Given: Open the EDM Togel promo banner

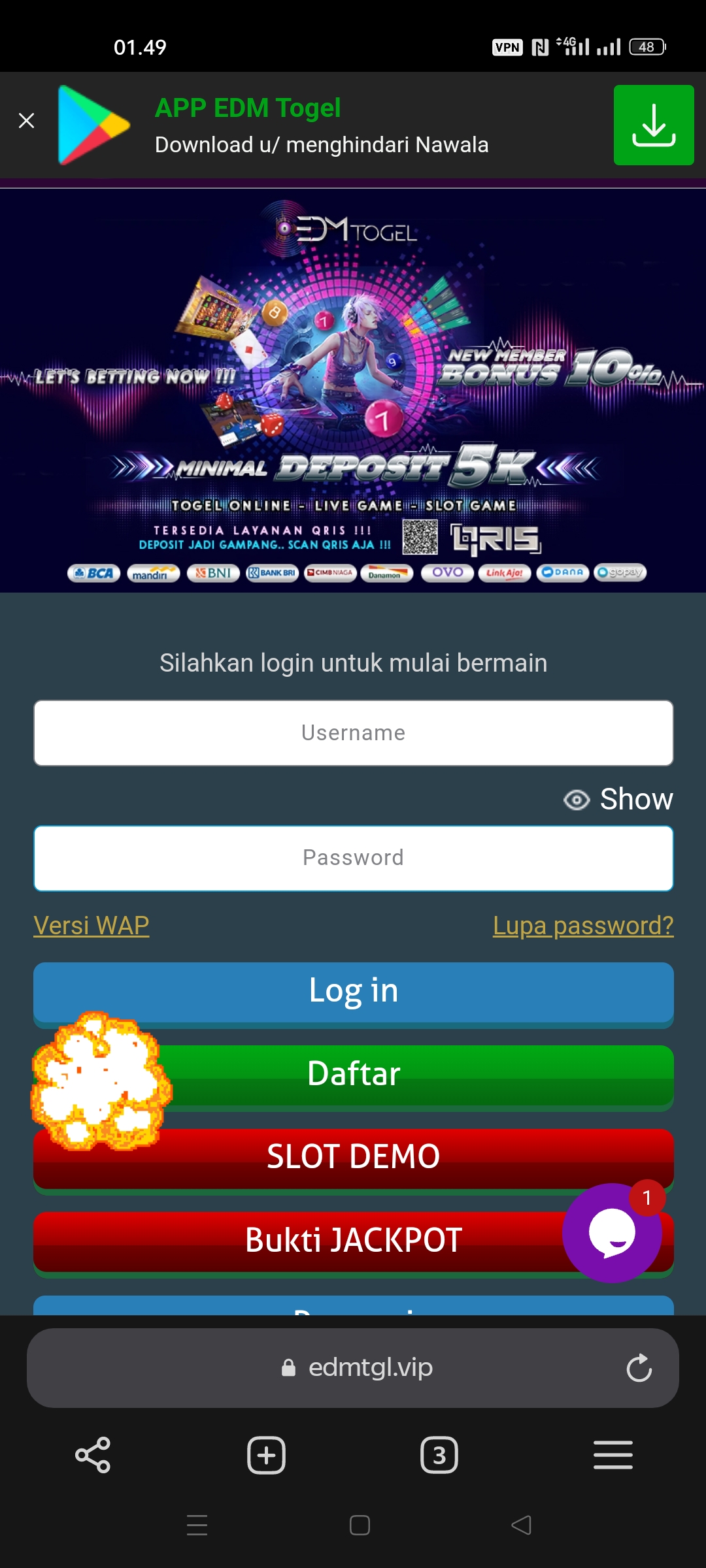Looking at the screenshot, I should coord(353,390).
